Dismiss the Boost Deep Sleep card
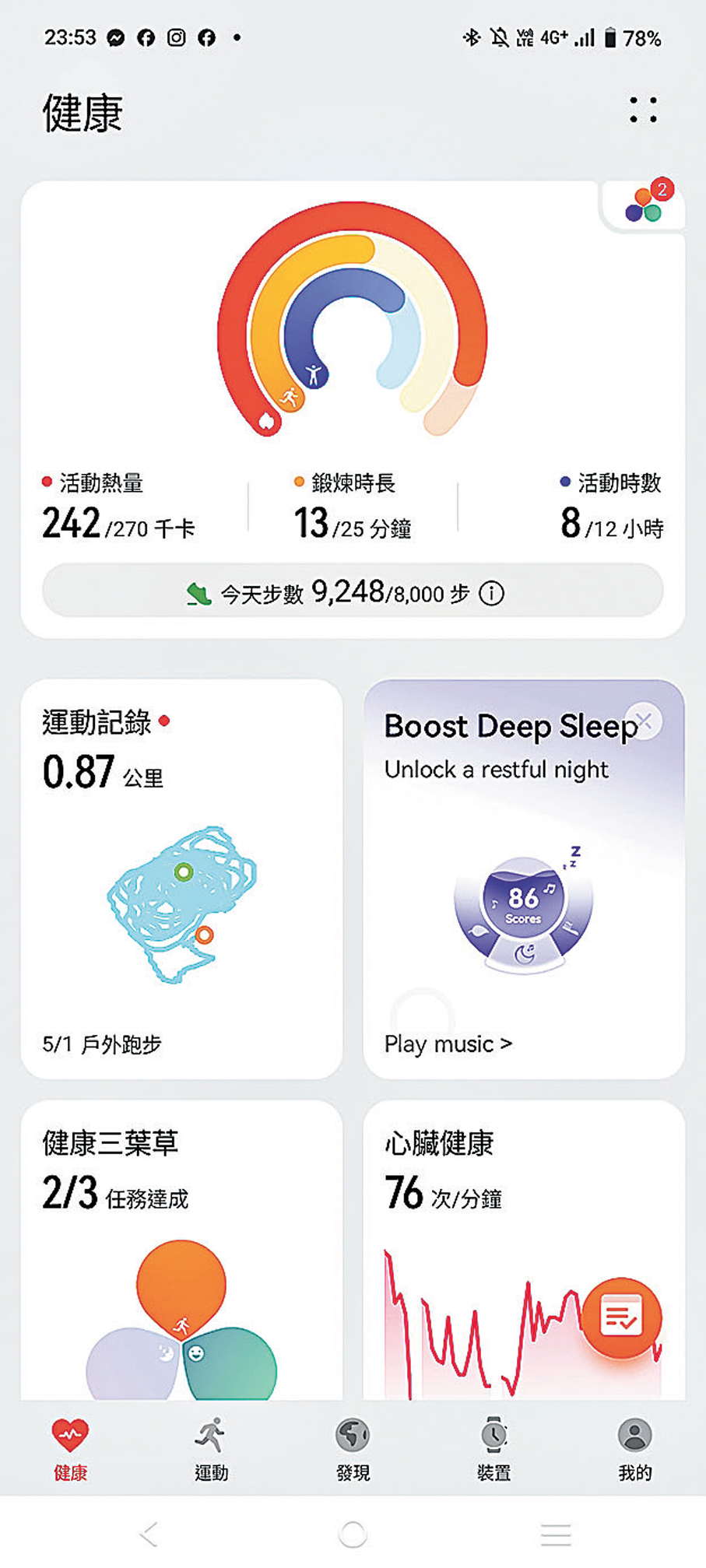Viewport: 706px width, 1568px height. pyautogui.click(x=643, y=720)
